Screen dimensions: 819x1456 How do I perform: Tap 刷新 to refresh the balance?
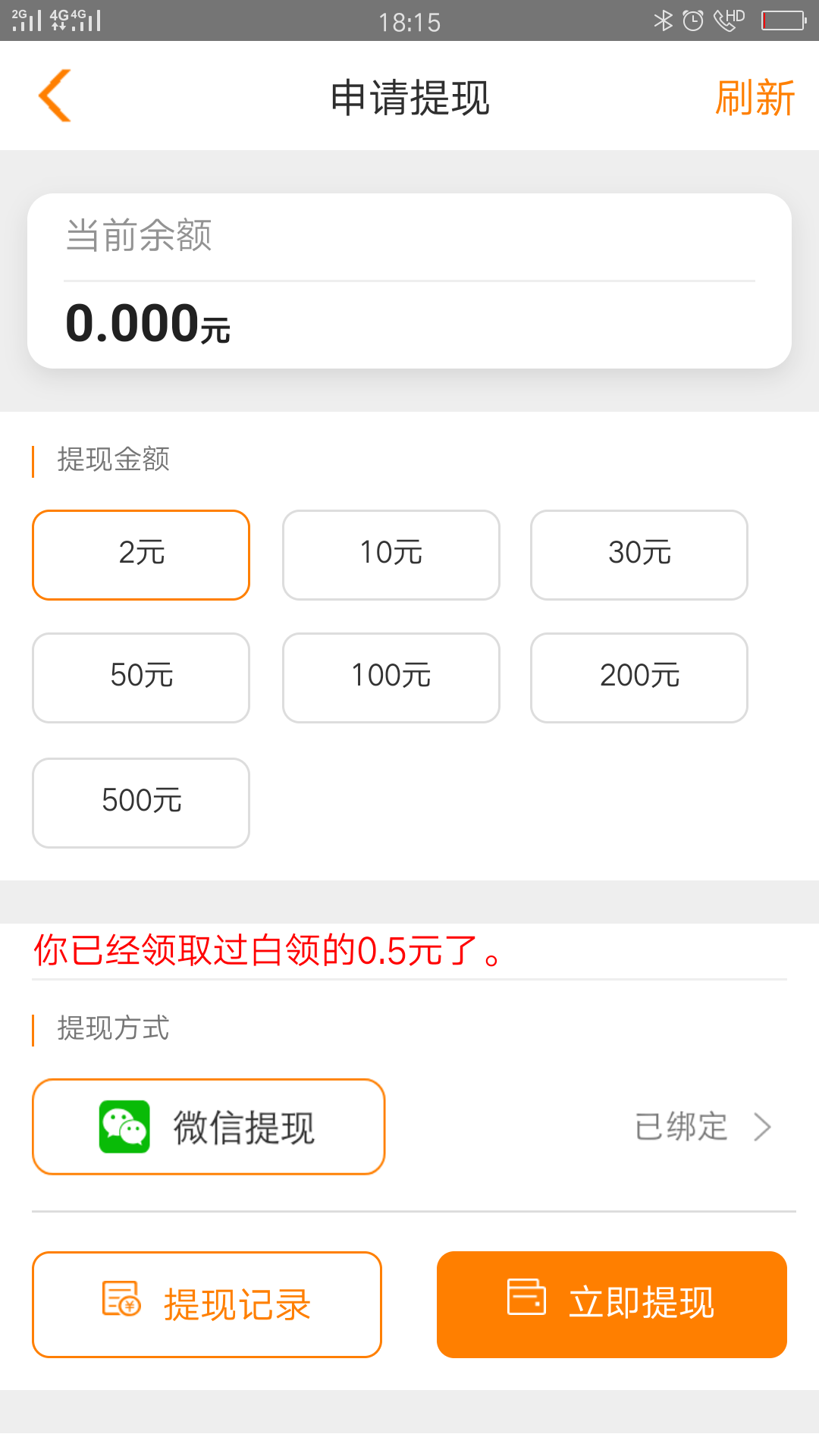click(x=755, y=98)
